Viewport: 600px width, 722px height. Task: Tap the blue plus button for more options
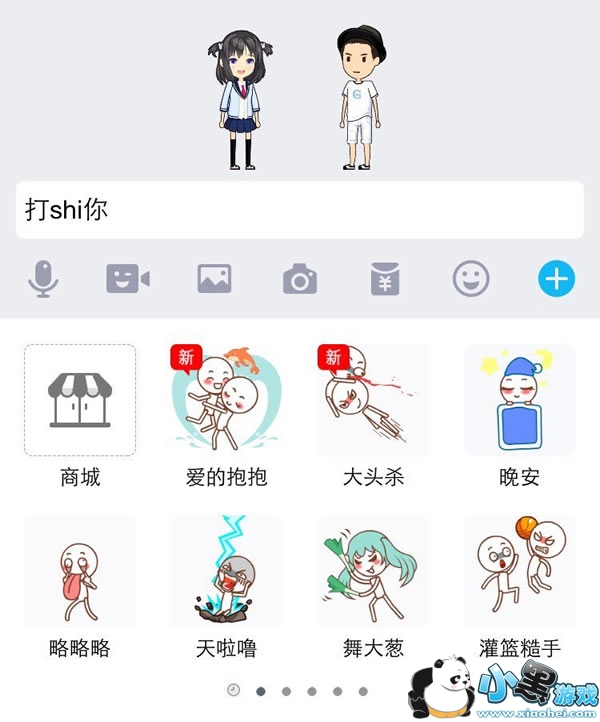[x=557, y=279]
